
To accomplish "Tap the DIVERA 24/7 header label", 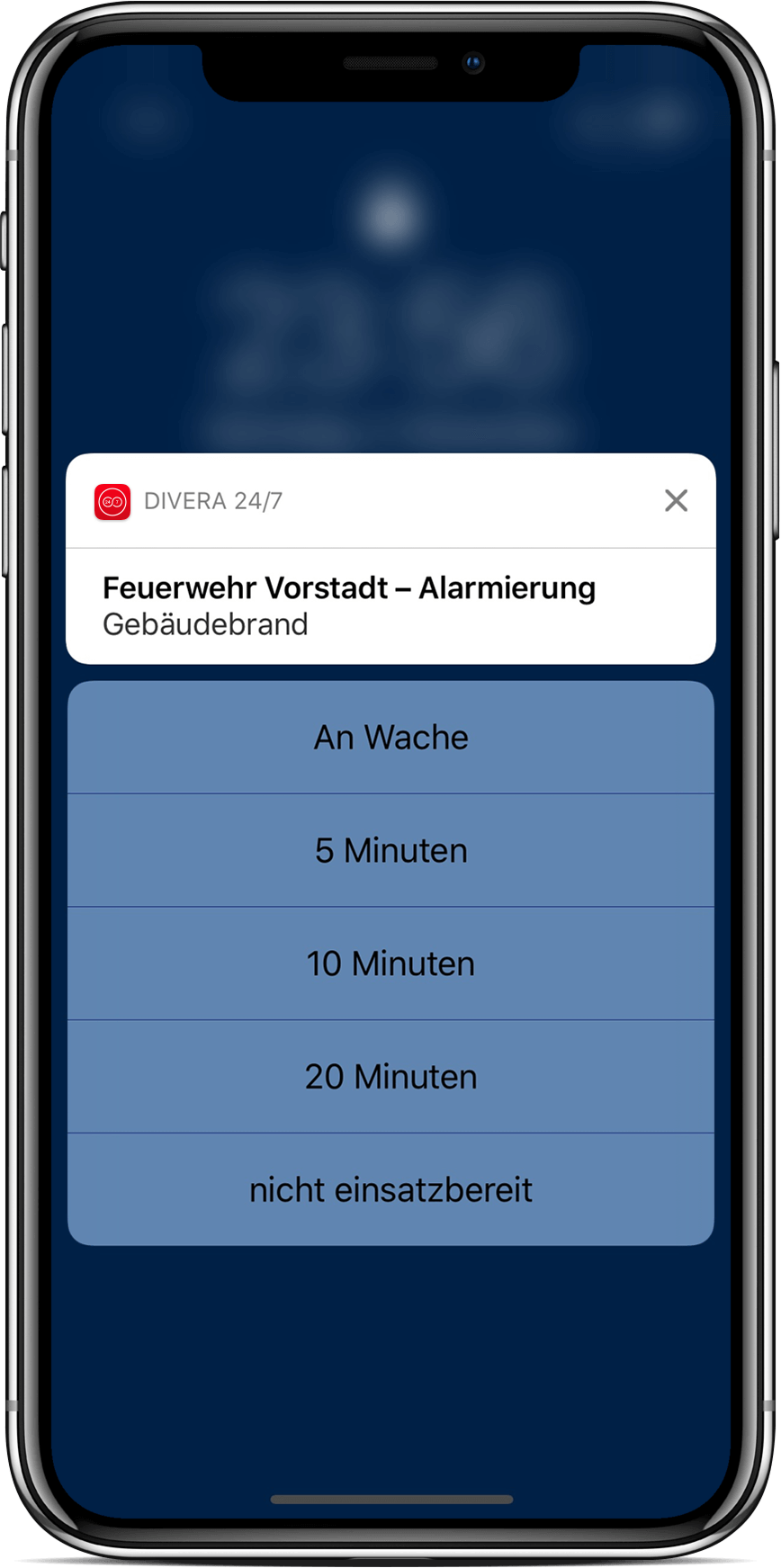I will coord(213,501).
